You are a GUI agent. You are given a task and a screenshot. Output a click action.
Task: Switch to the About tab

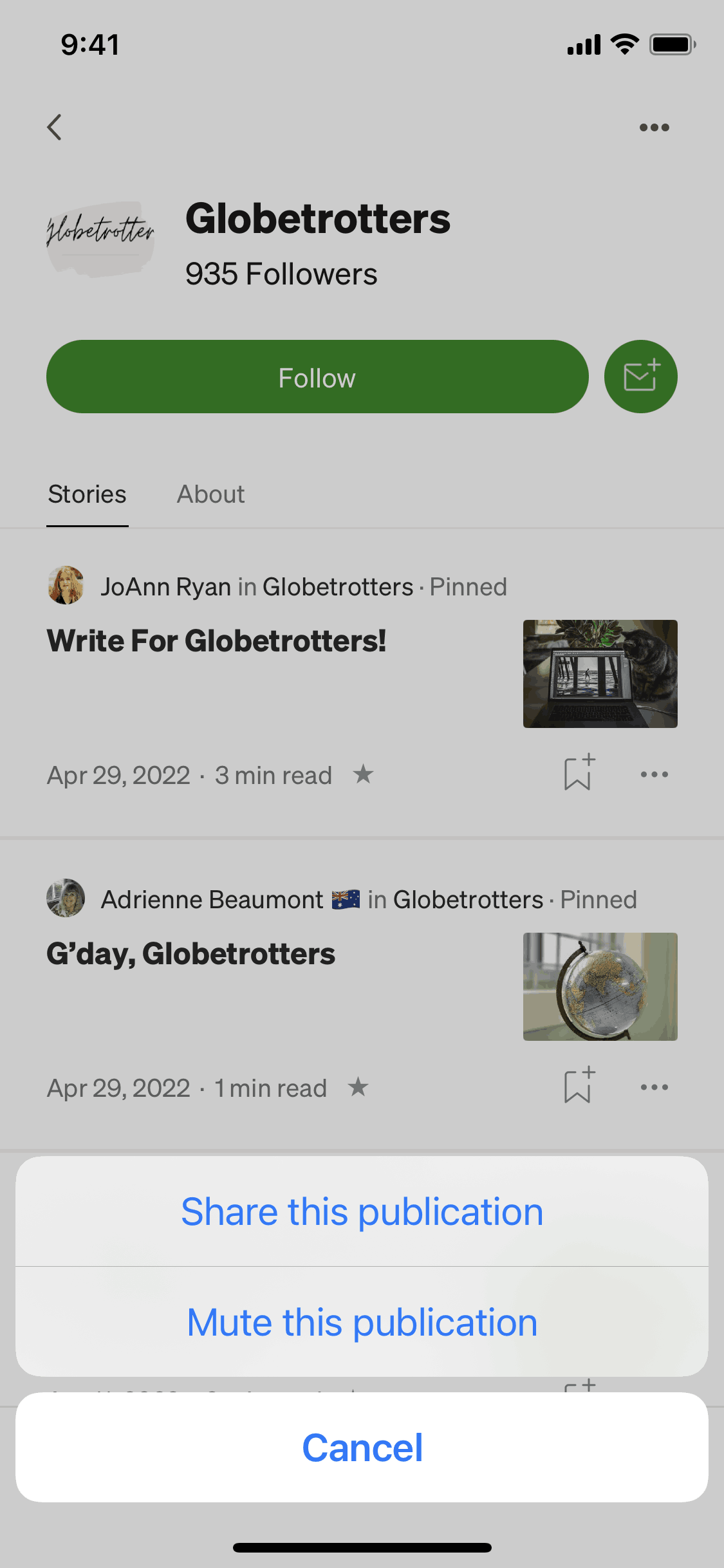click(x=210, y=494)
